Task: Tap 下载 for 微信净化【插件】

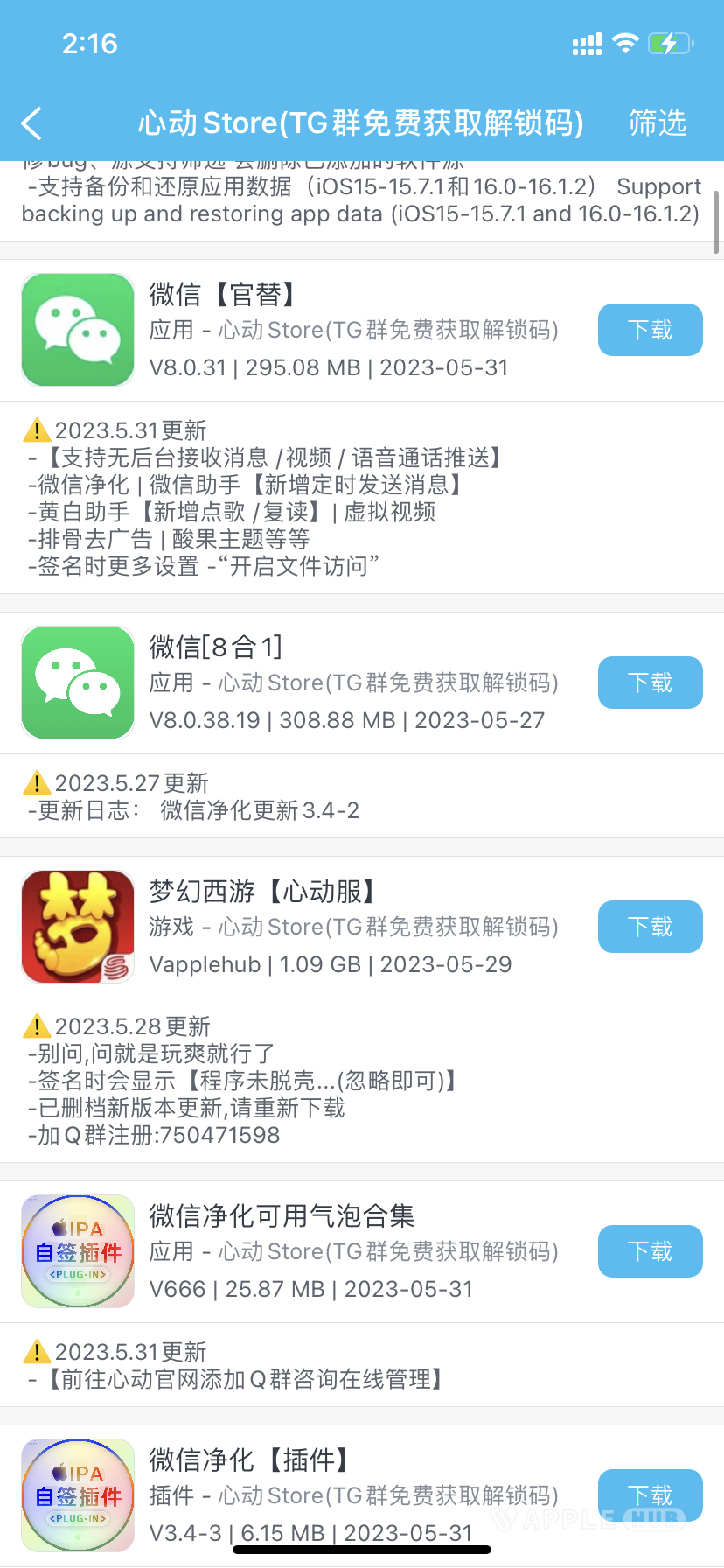Action: coord(650,1495)
